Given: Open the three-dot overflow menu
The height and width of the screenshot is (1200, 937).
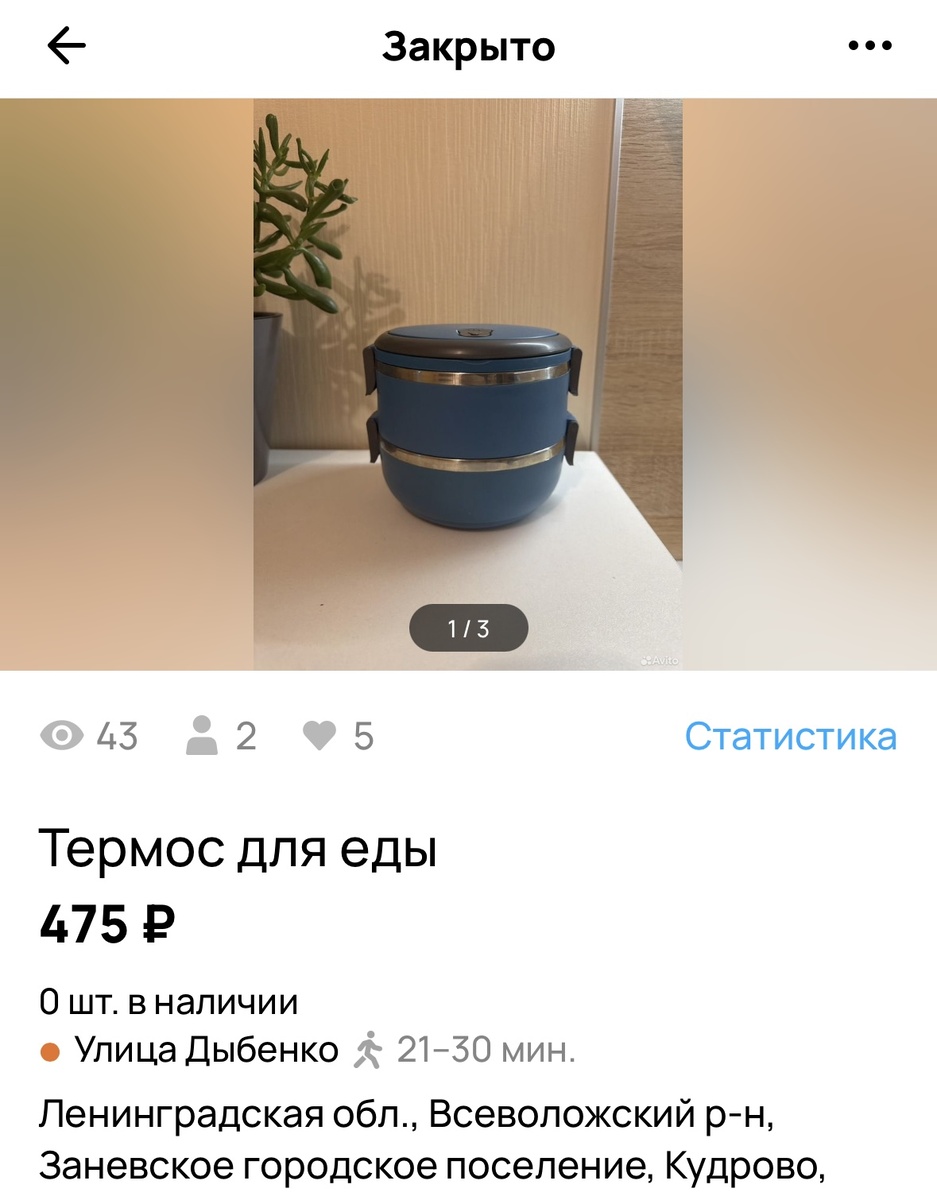Looking at the screenshot, I should pos(868,47).
